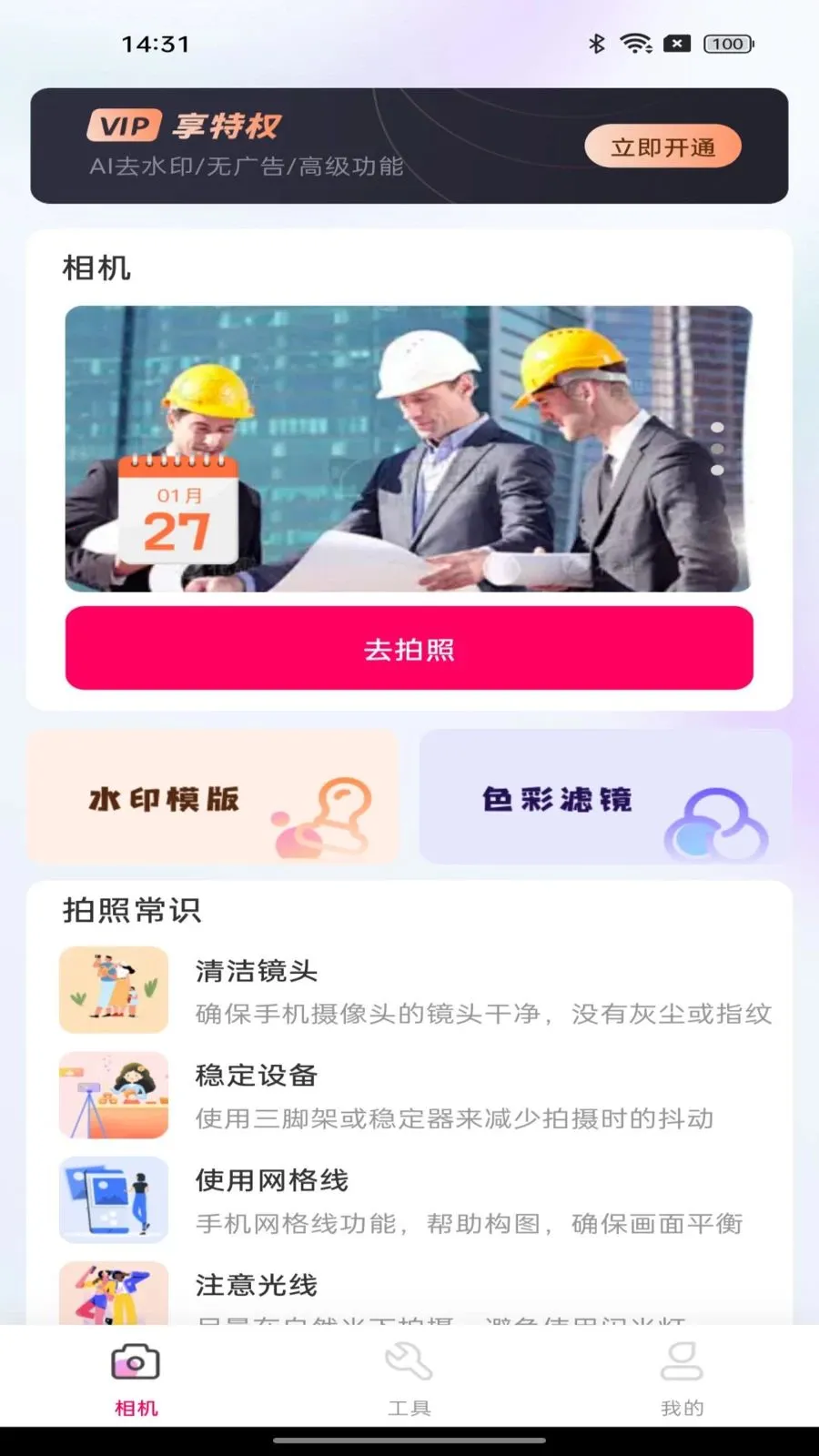Select the 相机 tab
This screenshot has width=819, height=1456.
coord(136,1379)
